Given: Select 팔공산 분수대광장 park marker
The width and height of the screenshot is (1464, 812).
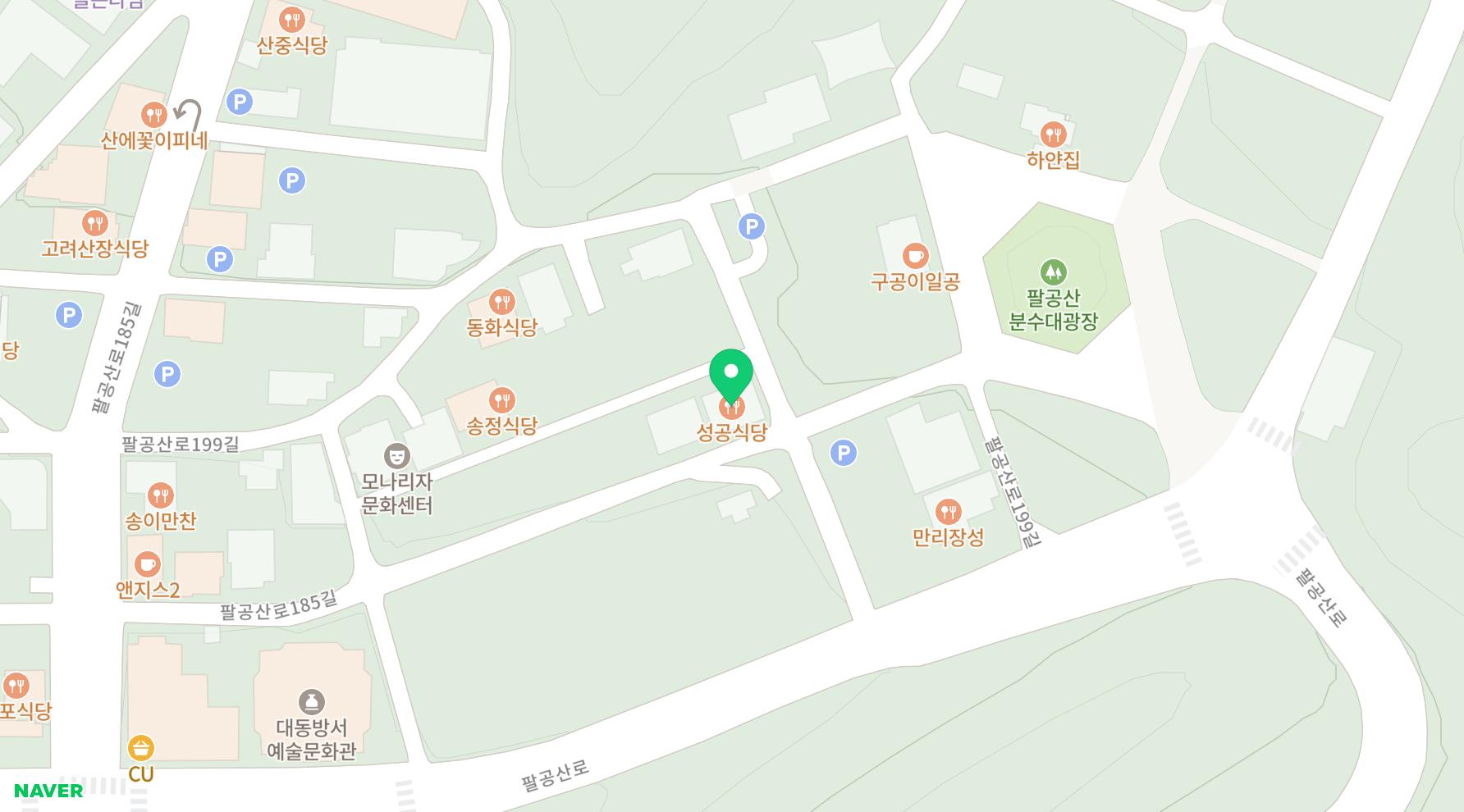Looking at the screenshot, I should (1053, 271).
